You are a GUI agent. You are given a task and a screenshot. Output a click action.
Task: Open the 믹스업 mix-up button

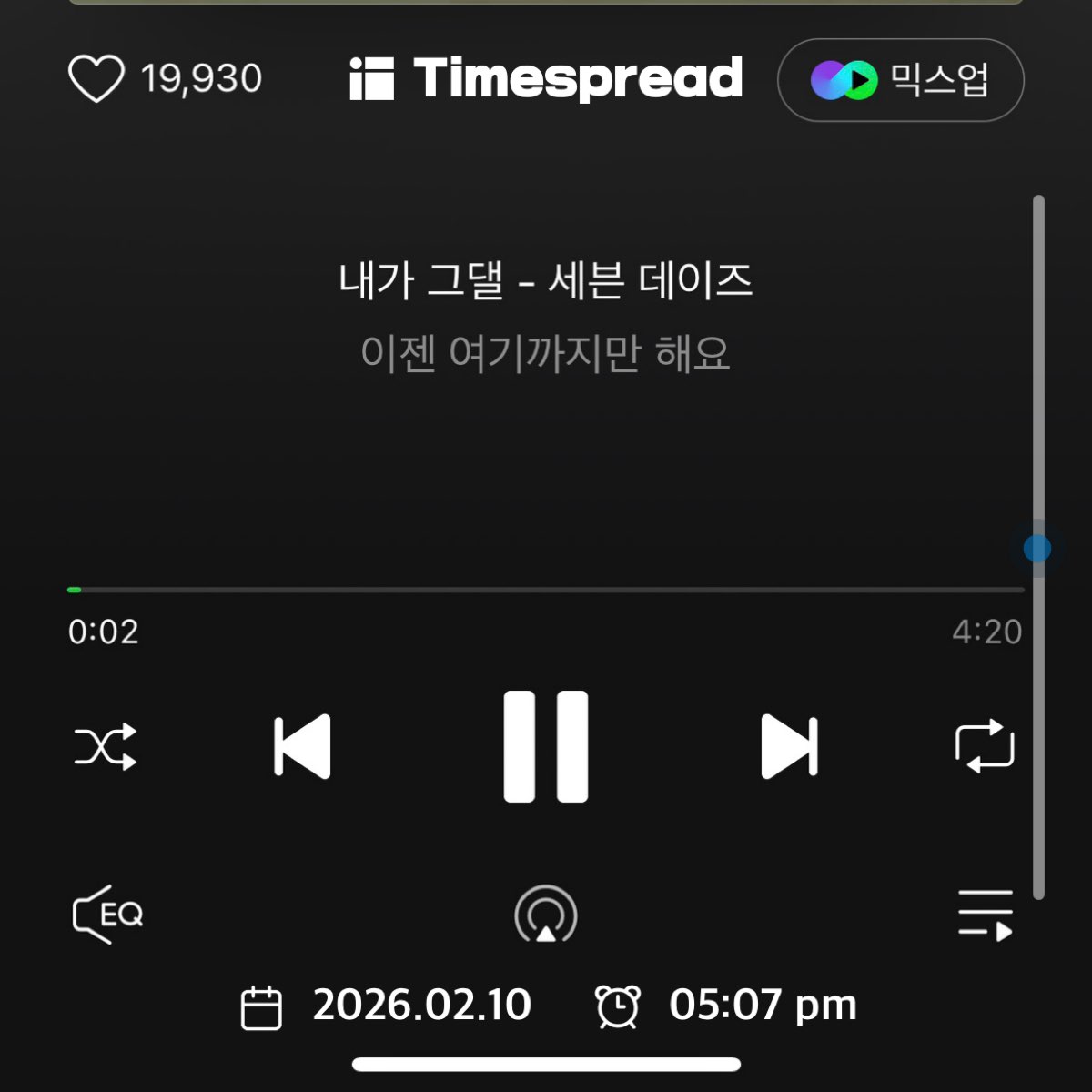[x=900, y=80]
